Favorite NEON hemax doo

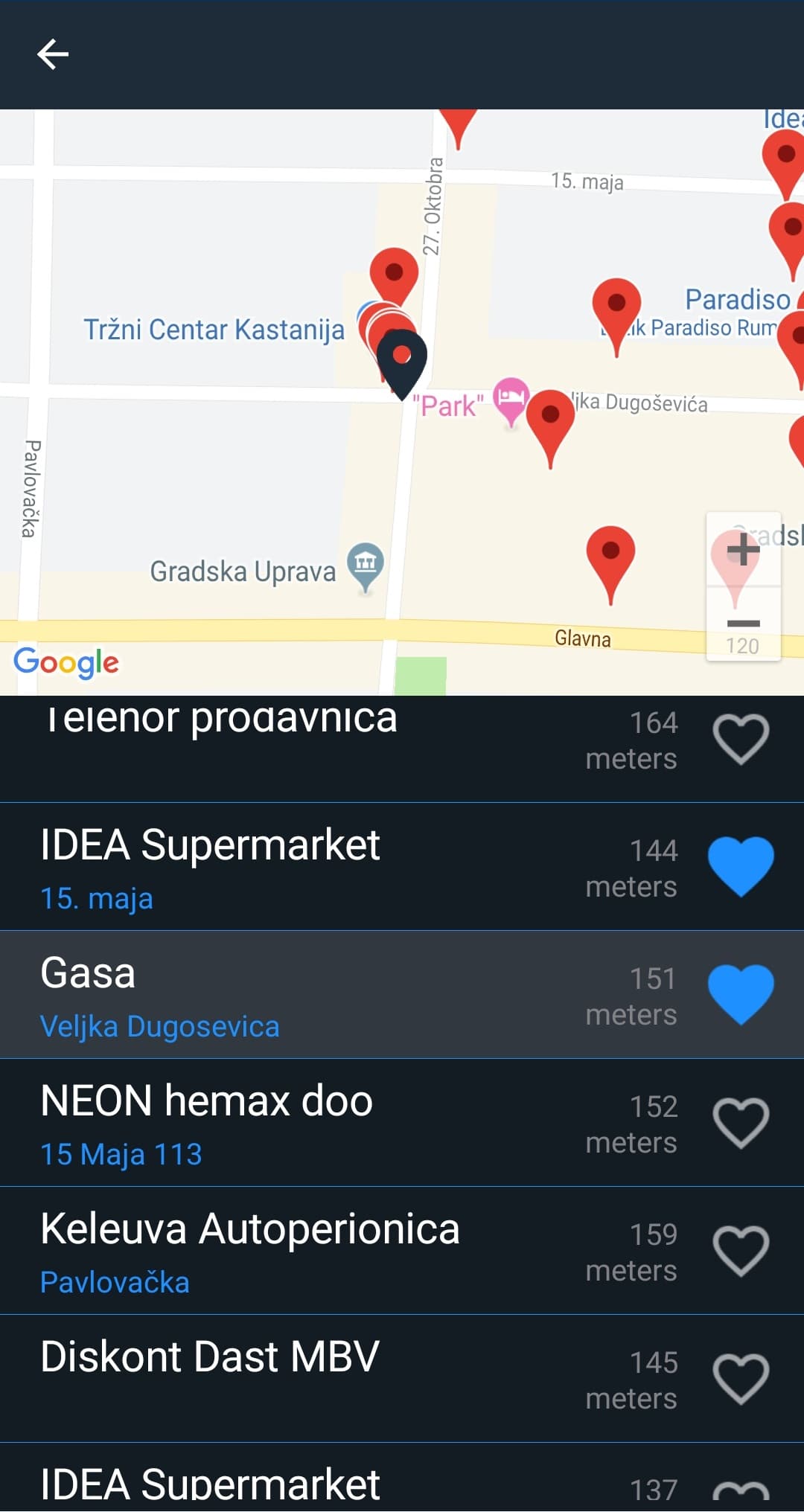pos(741,1123)
